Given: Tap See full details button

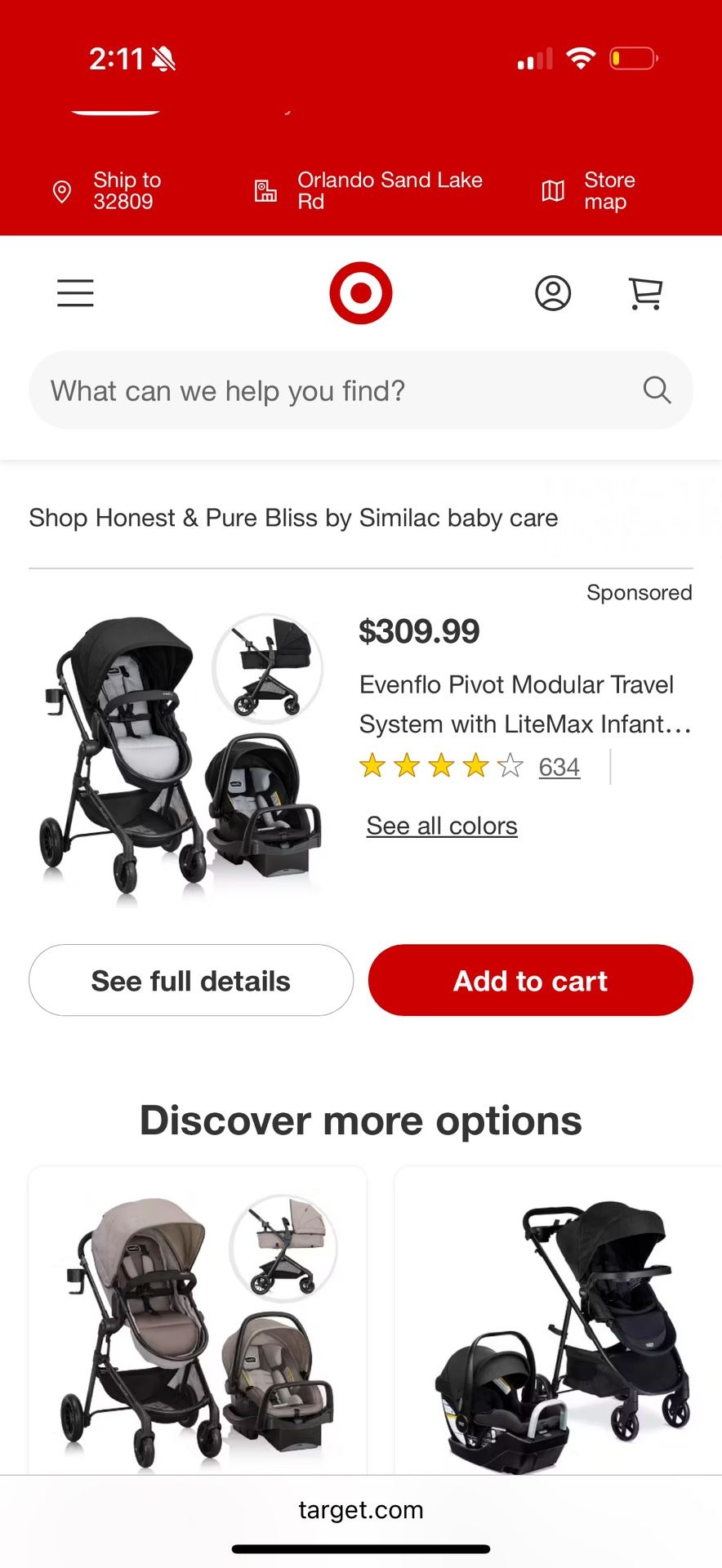Looking at the screenshot, I should click(191, 981).
